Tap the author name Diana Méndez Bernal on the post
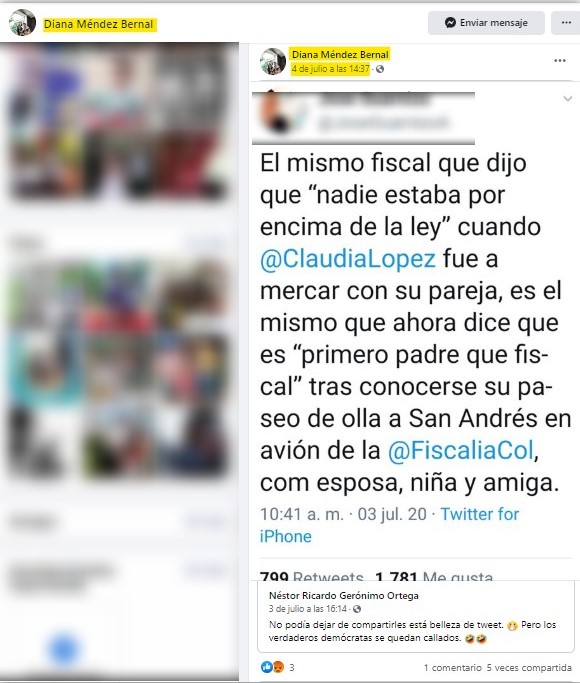Image resolution: width=580 pixels, height=683 pixels. (340, 54)
